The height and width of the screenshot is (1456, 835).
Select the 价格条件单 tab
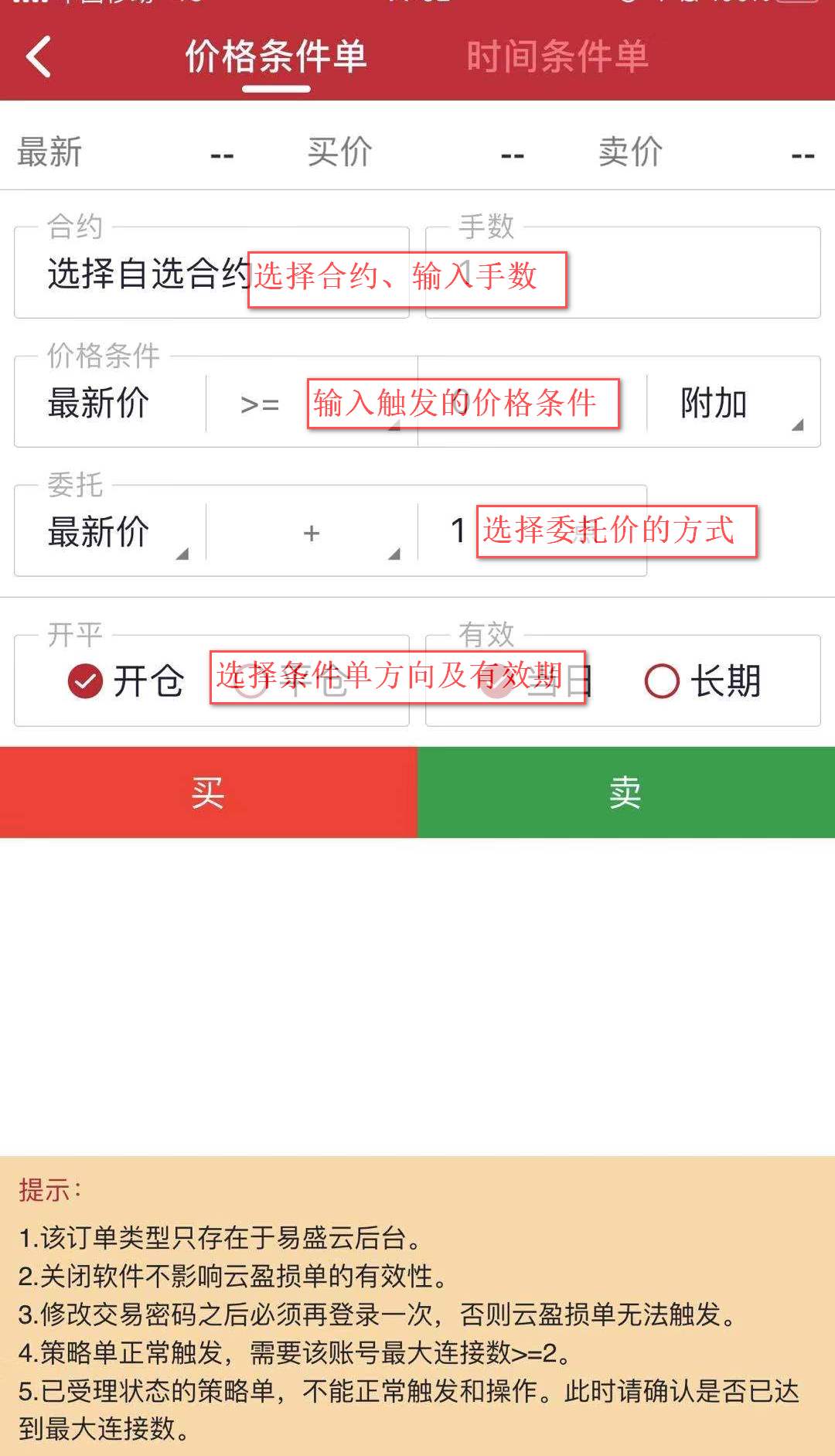tap(276, 56)
